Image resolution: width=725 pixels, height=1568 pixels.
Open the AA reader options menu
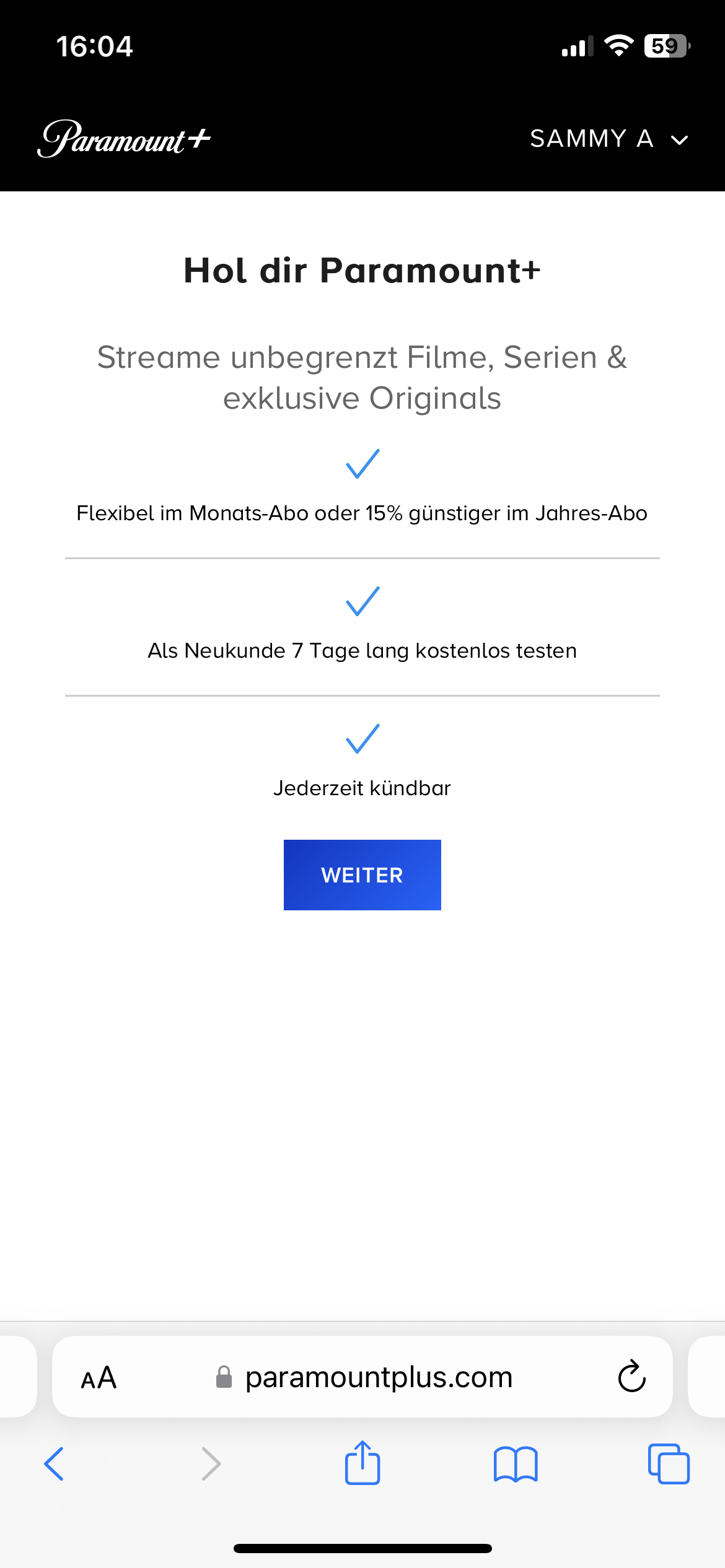99,1377
